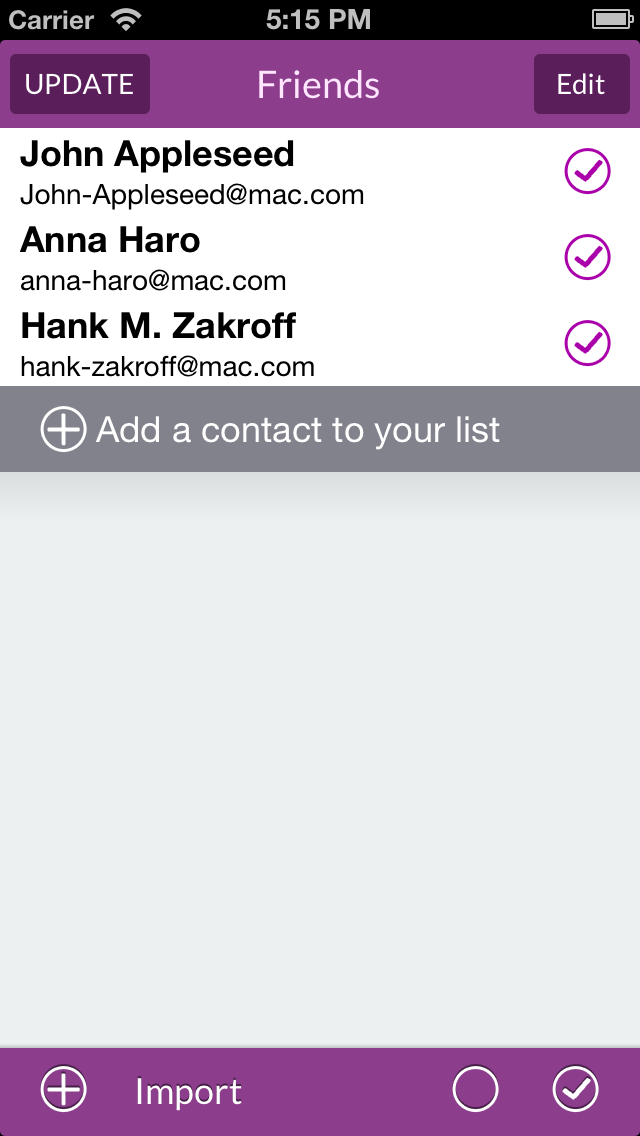The image size is (640, 1136).
Task: Tap the bottom checkmark to select all
Action: 576,1089
